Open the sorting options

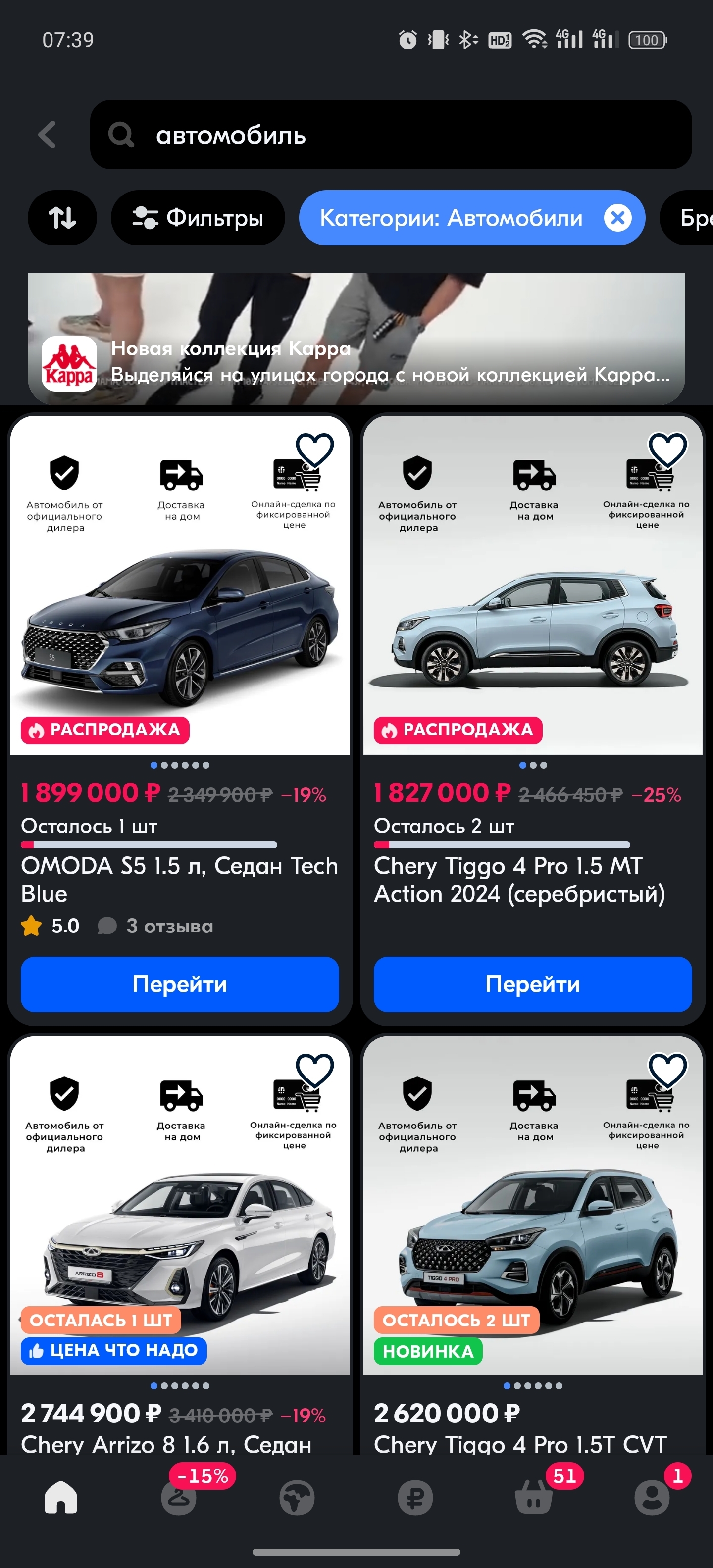[62, 218]
